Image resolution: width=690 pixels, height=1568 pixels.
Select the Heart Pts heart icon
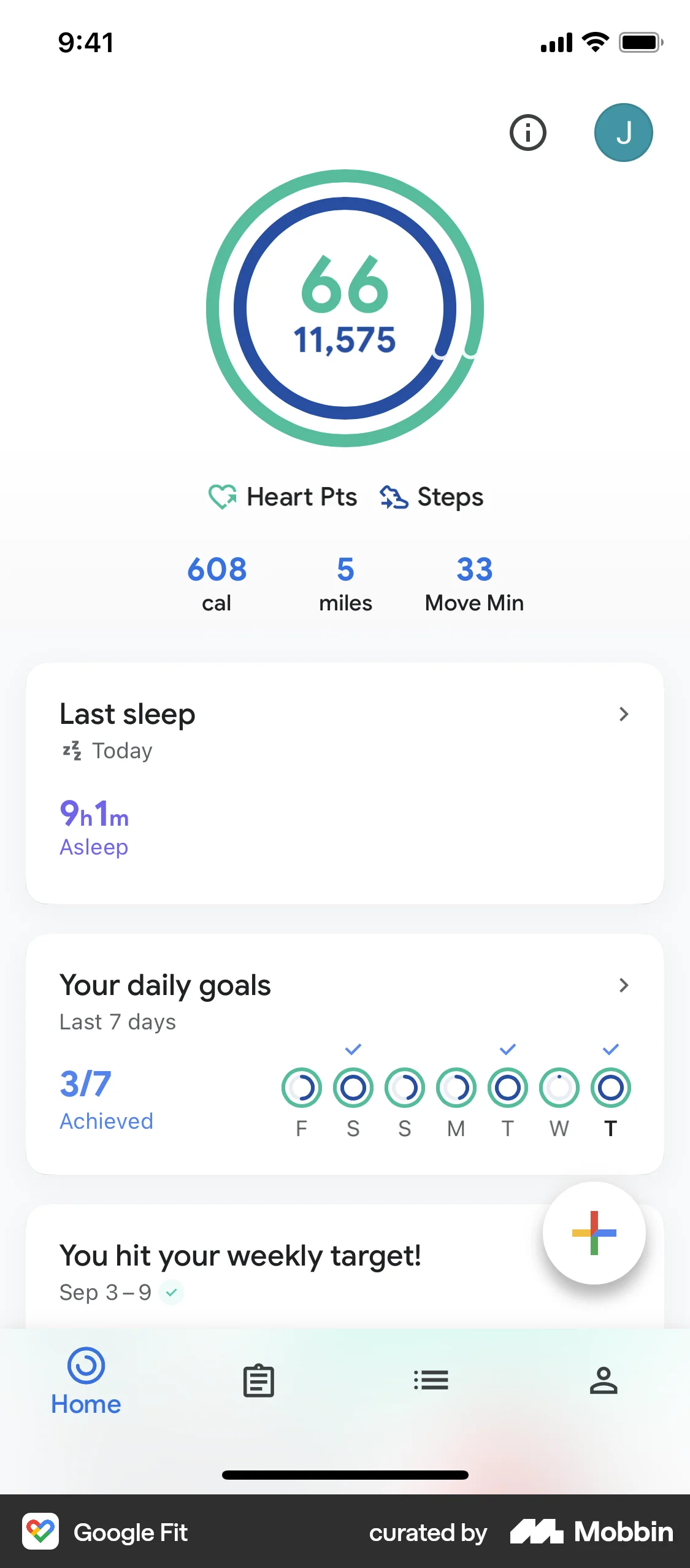223,497
